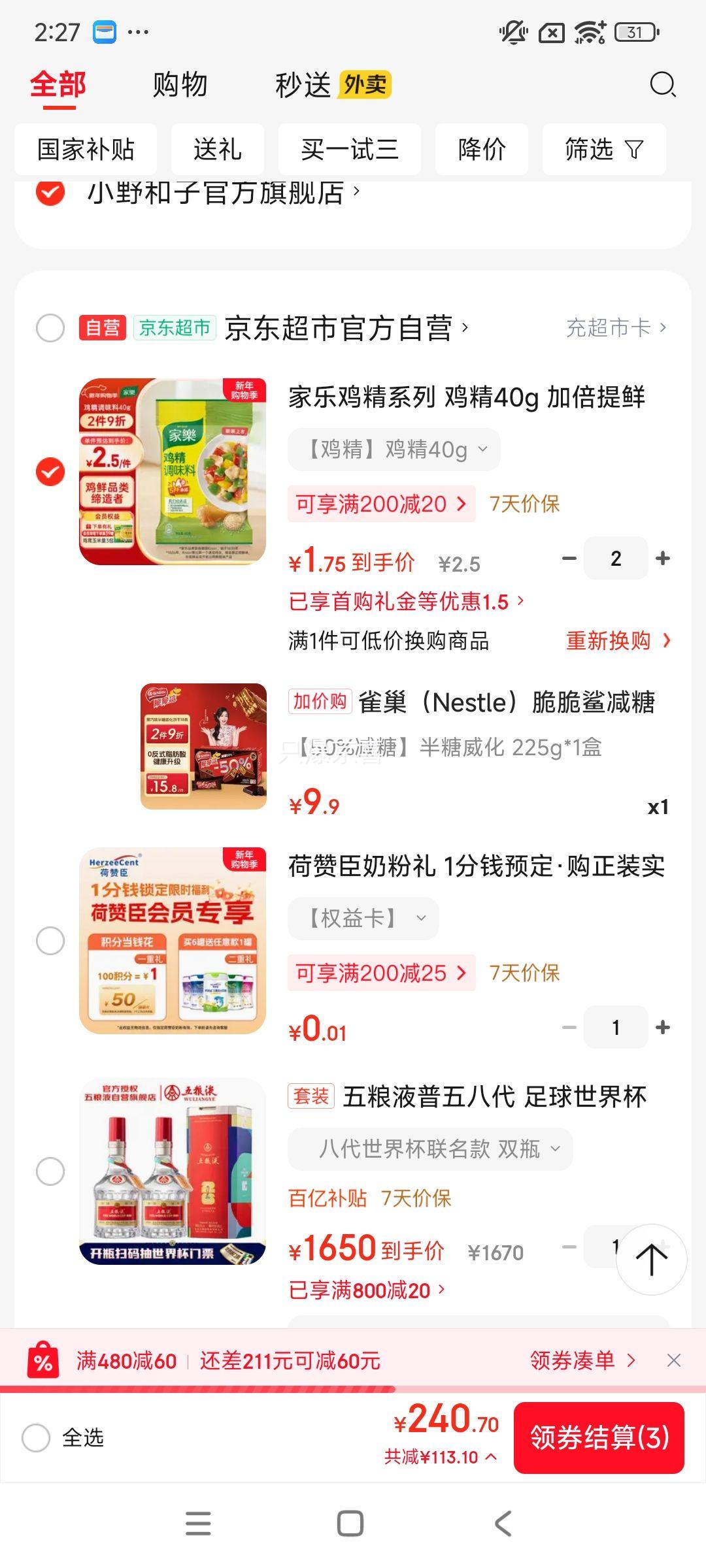Viewport: 706px width, 1568px height.
Task: Switch to the 购物 tab
Action: (178, 85)
